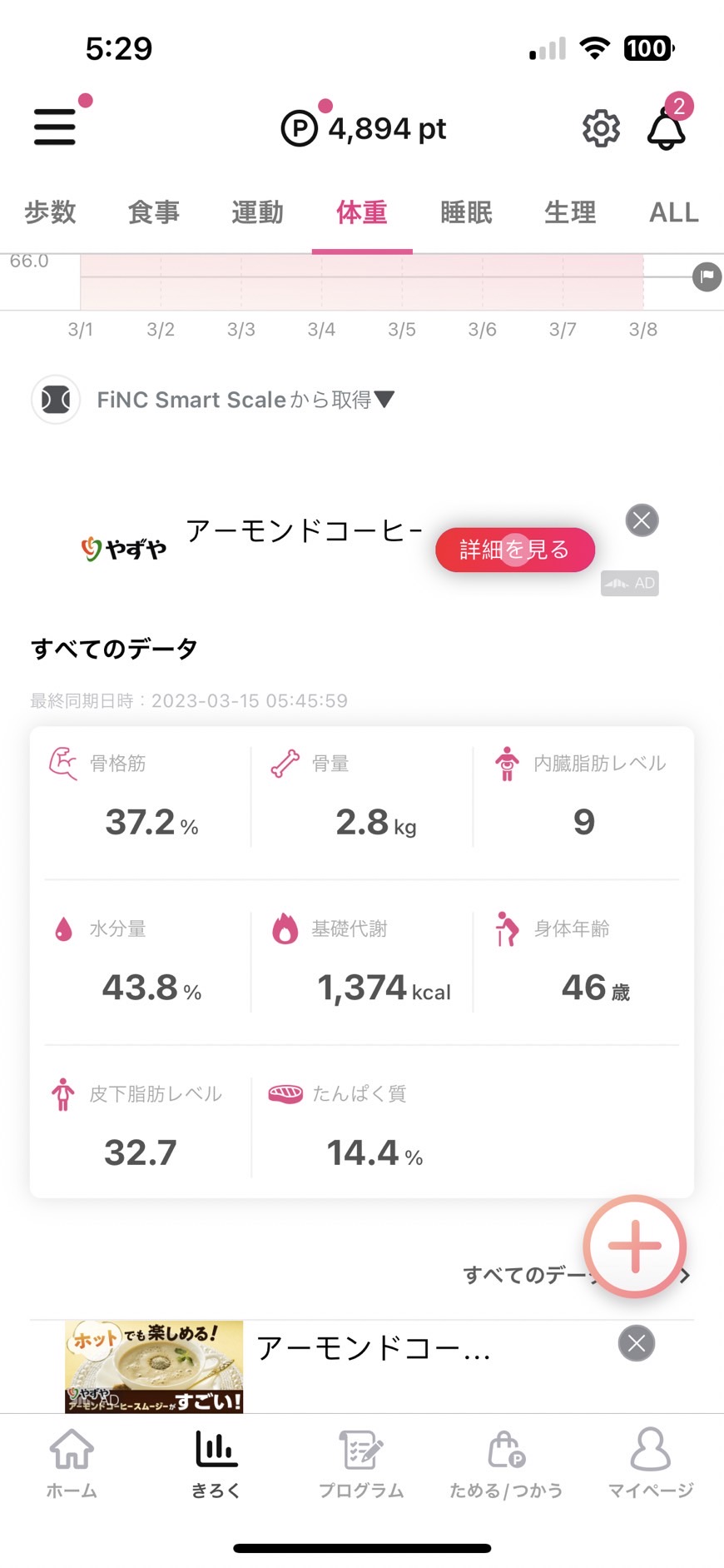Open the マイページ tab
Screen dimensions: 724x1568
(651, 1464)
